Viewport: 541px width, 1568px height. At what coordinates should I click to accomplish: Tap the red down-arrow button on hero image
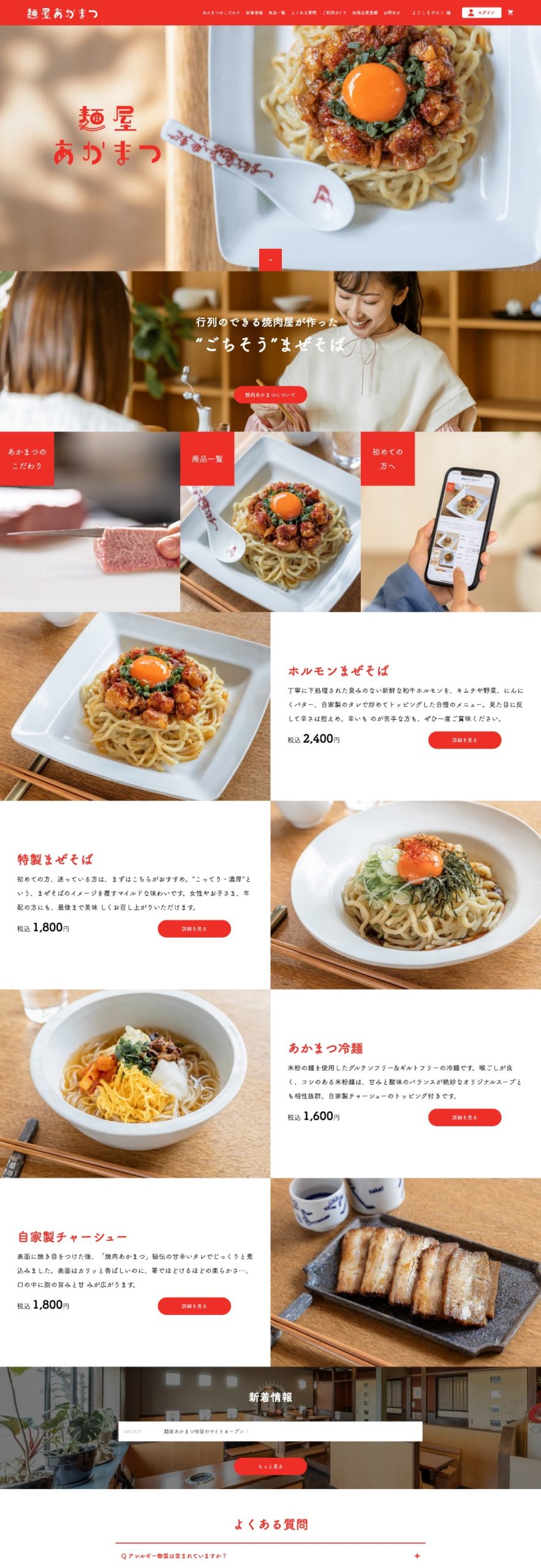click(270, 260)
